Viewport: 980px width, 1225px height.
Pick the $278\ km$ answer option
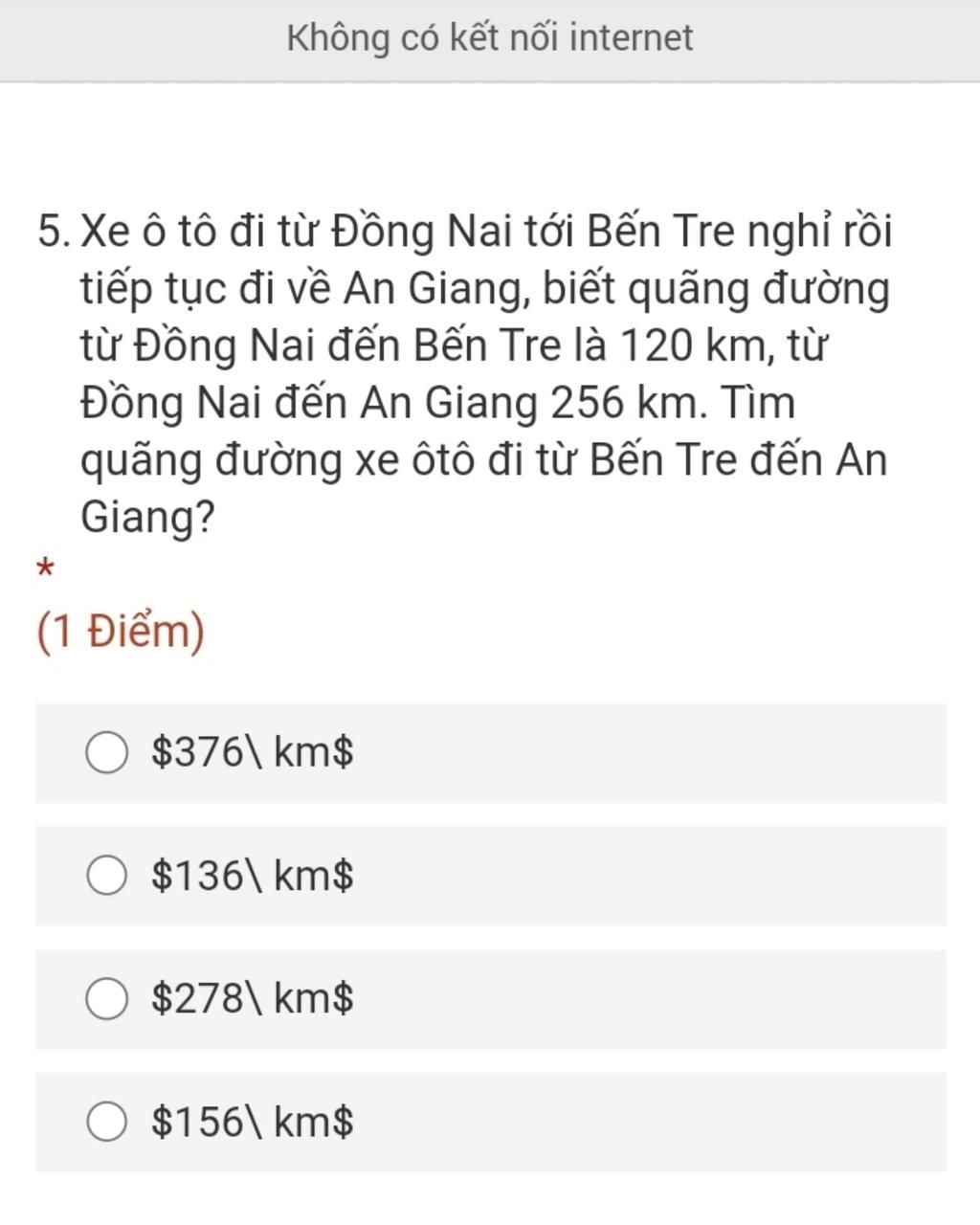(x=106, y=999)
